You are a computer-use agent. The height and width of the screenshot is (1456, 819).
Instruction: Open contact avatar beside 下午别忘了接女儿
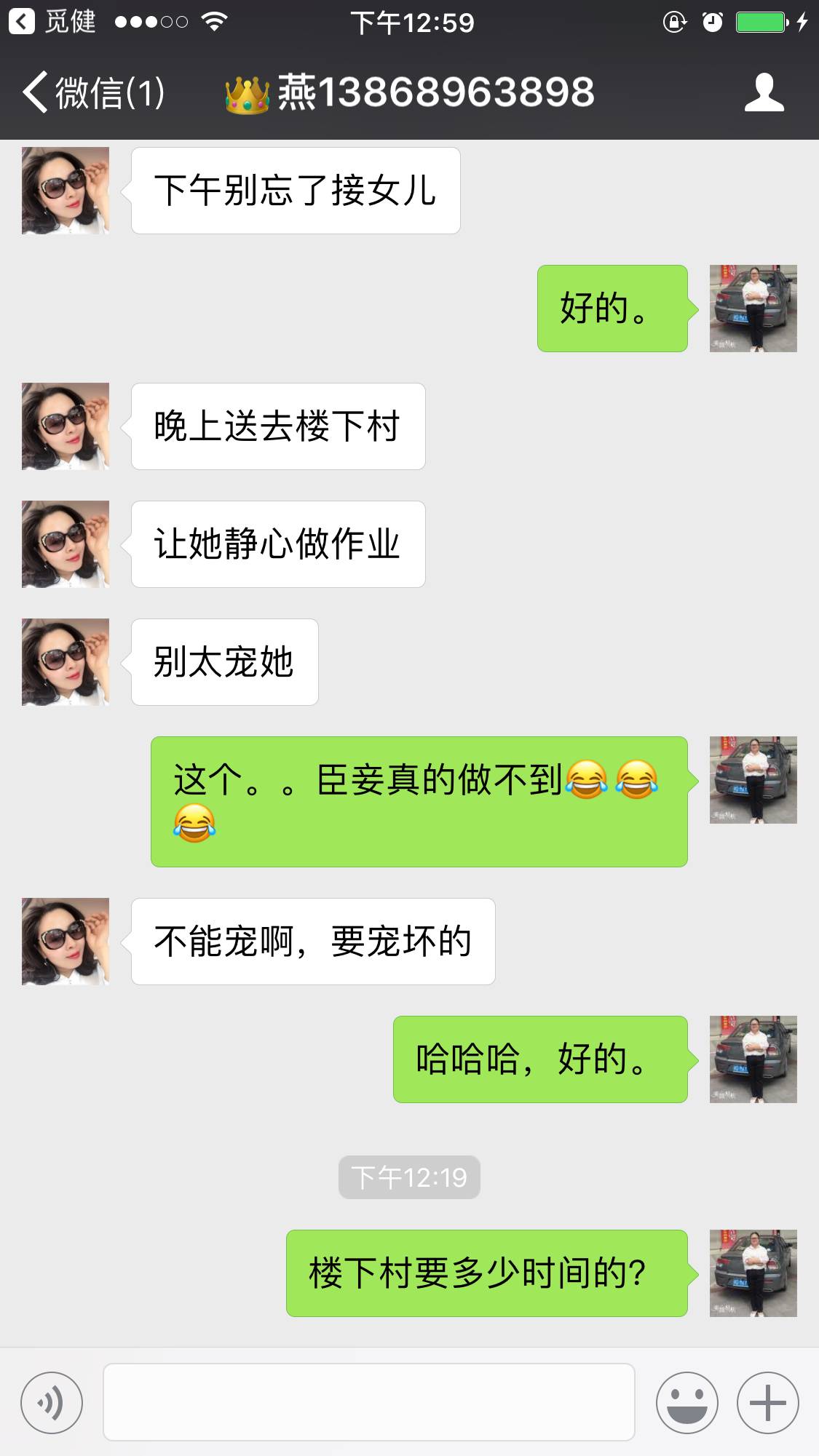coord(66,191)
